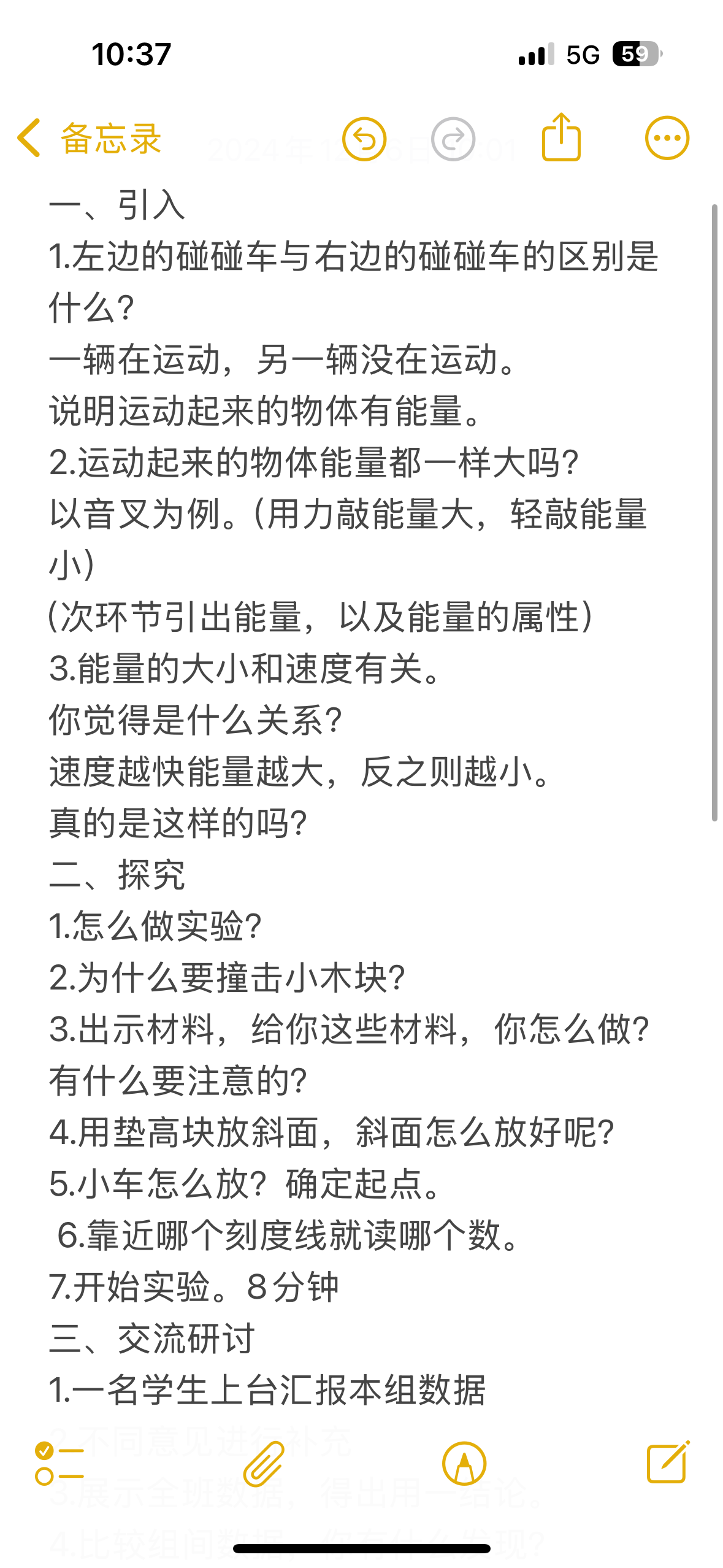
Task: Attach a file with the paperclip
Action: (x=264, y=1464)
